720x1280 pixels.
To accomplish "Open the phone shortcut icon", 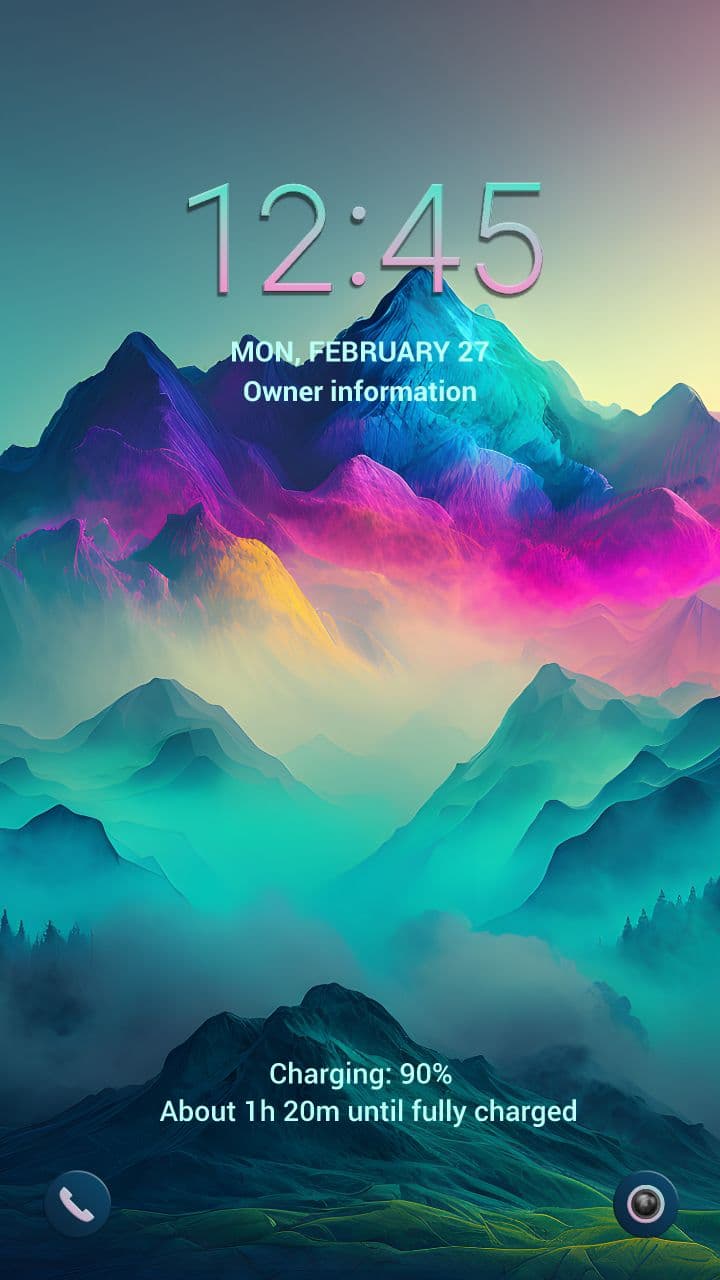I will 77,1204.
